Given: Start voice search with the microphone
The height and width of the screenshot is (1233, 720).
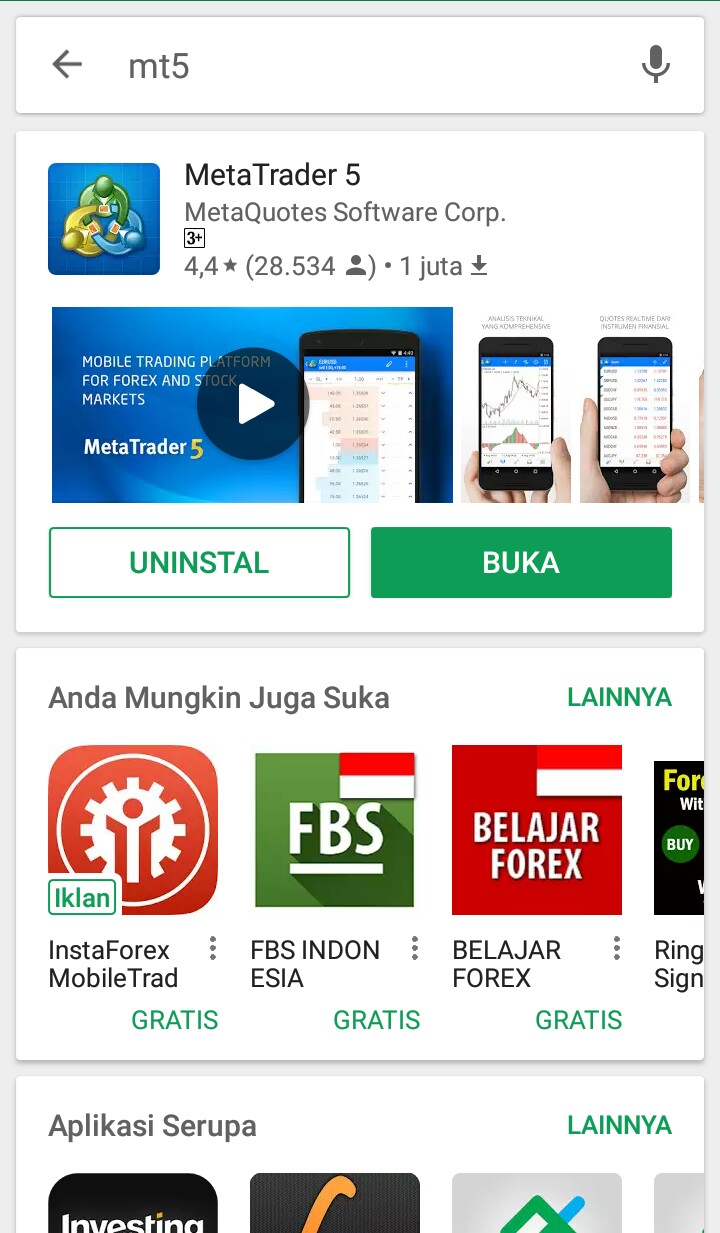Looking at the screenshot, I should (x=655, y=65).
